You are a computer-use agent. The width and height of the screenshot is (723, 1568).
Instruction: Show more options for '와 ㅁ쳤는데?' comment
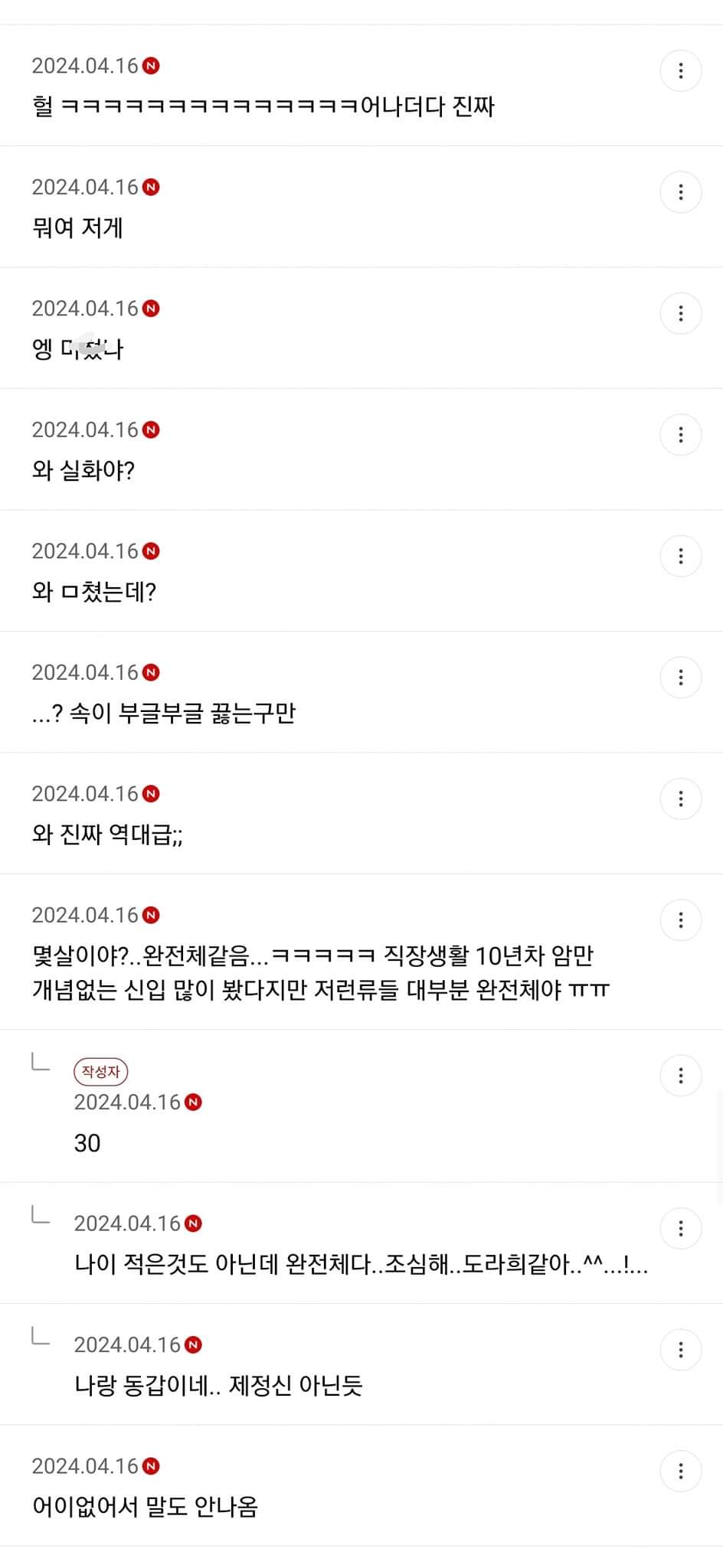click(681, 557)
